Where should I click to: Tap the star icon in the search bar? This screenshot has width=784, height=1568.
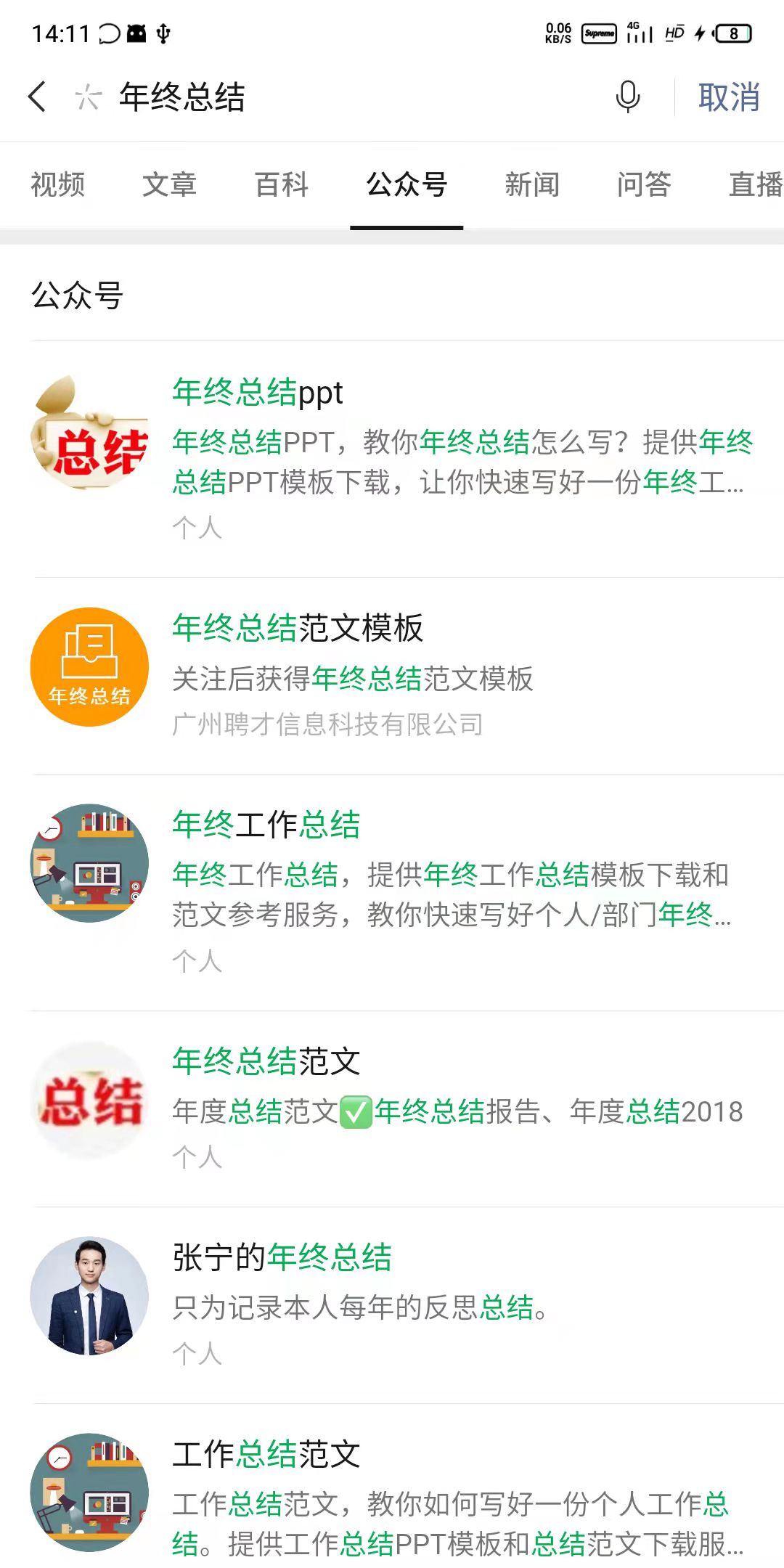point(85,97)
